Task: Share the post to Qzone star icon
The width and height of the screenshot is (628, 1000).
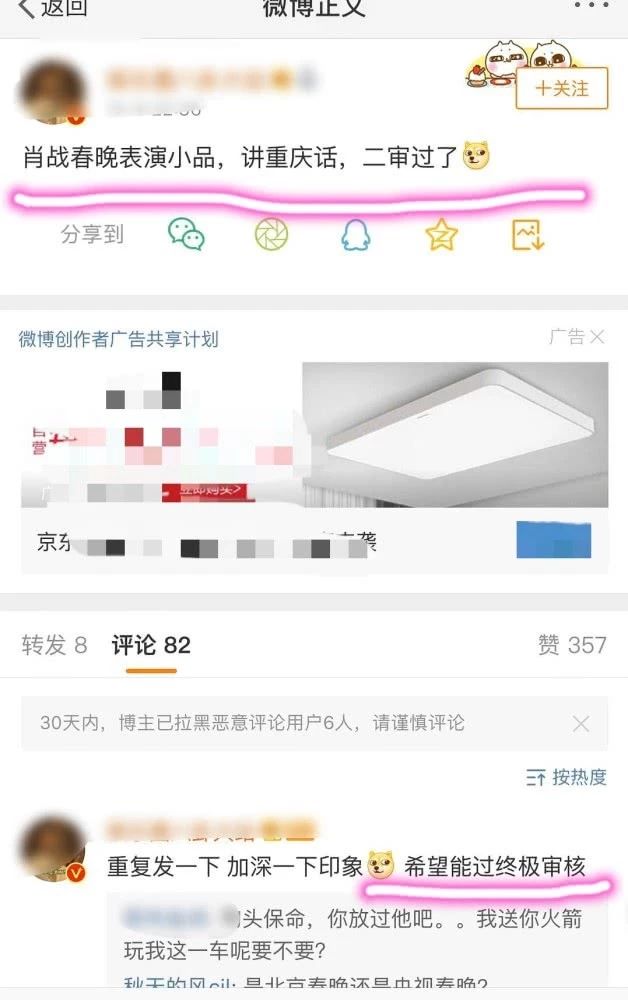Action: (x=441, y=234)
